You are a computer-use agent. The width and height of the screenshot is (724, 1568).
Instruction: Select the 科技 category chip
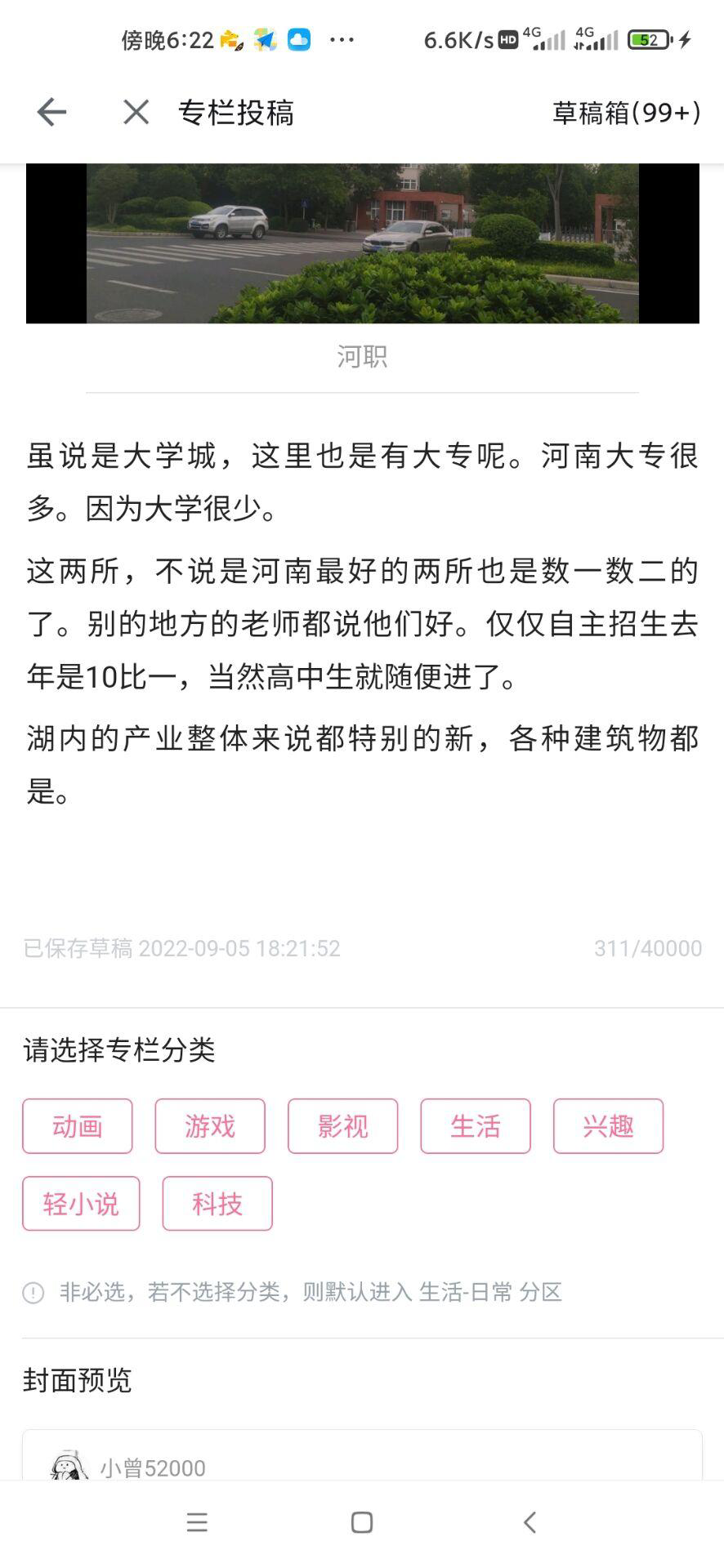point(217,1203)
